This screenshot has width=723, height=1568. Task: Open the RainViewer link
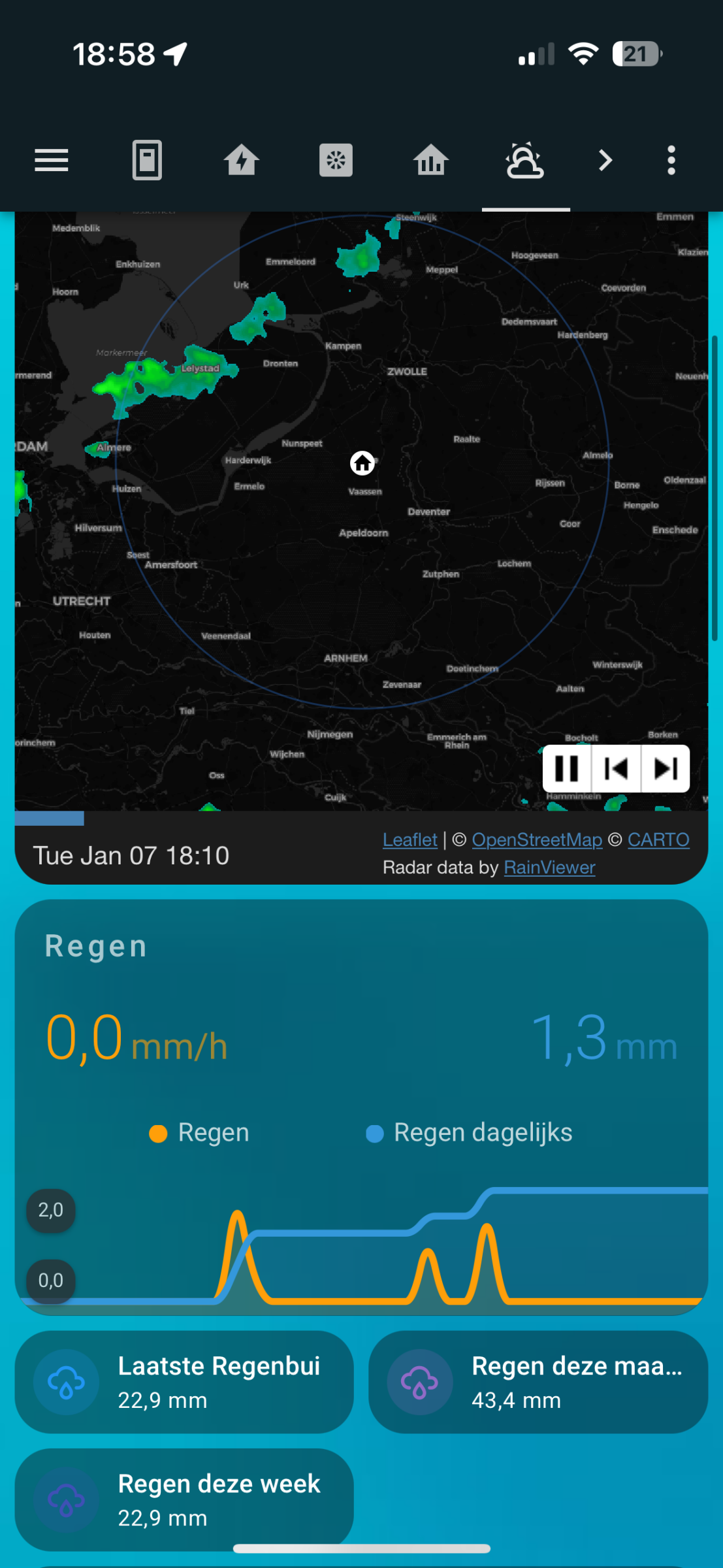tap(549, 868)
